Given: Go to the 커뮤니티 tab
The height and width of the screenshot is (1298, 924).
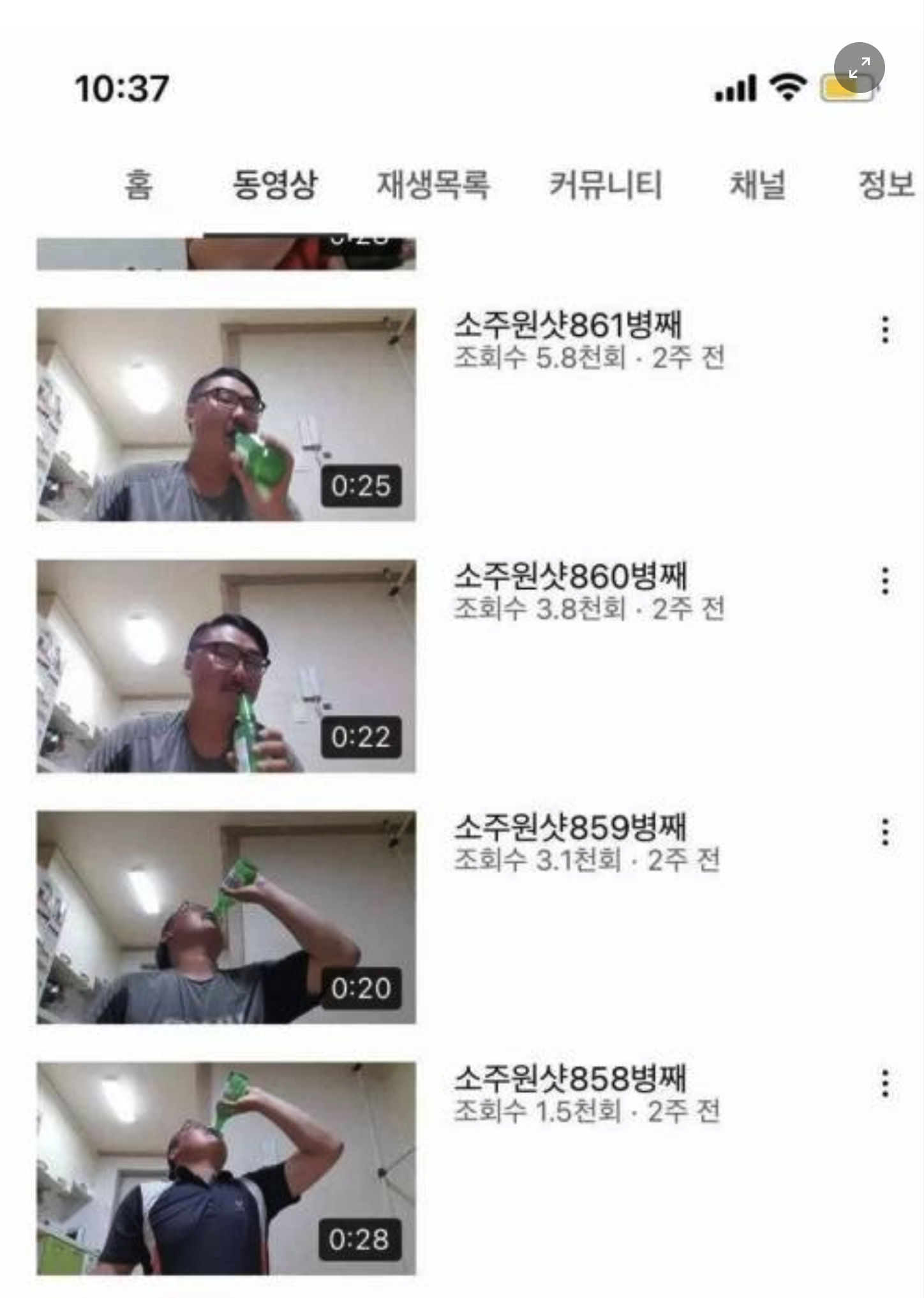Looking at the screenshot, I should (x=606, y=185).
